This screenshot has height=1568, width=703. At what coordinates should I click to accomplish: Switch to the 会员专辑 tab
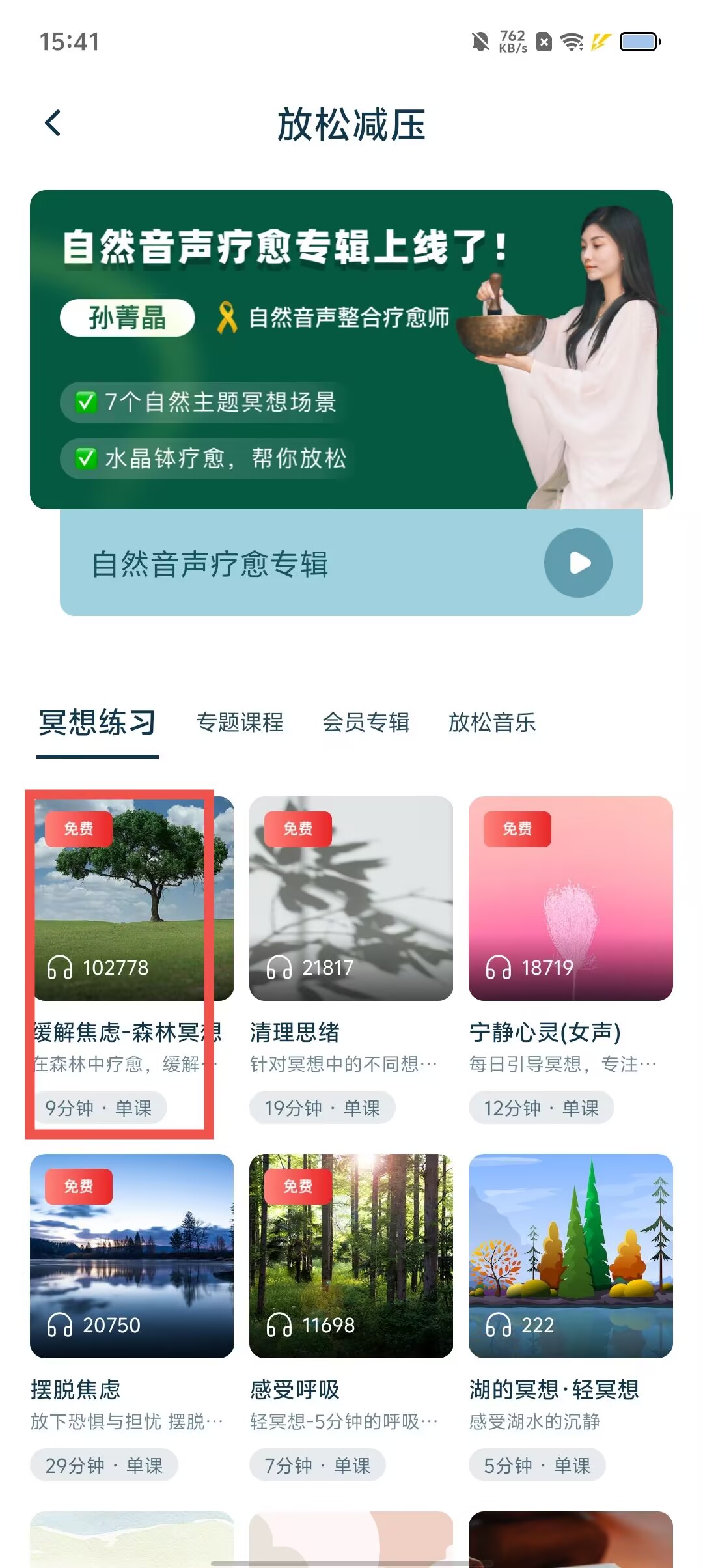[366, 723]
